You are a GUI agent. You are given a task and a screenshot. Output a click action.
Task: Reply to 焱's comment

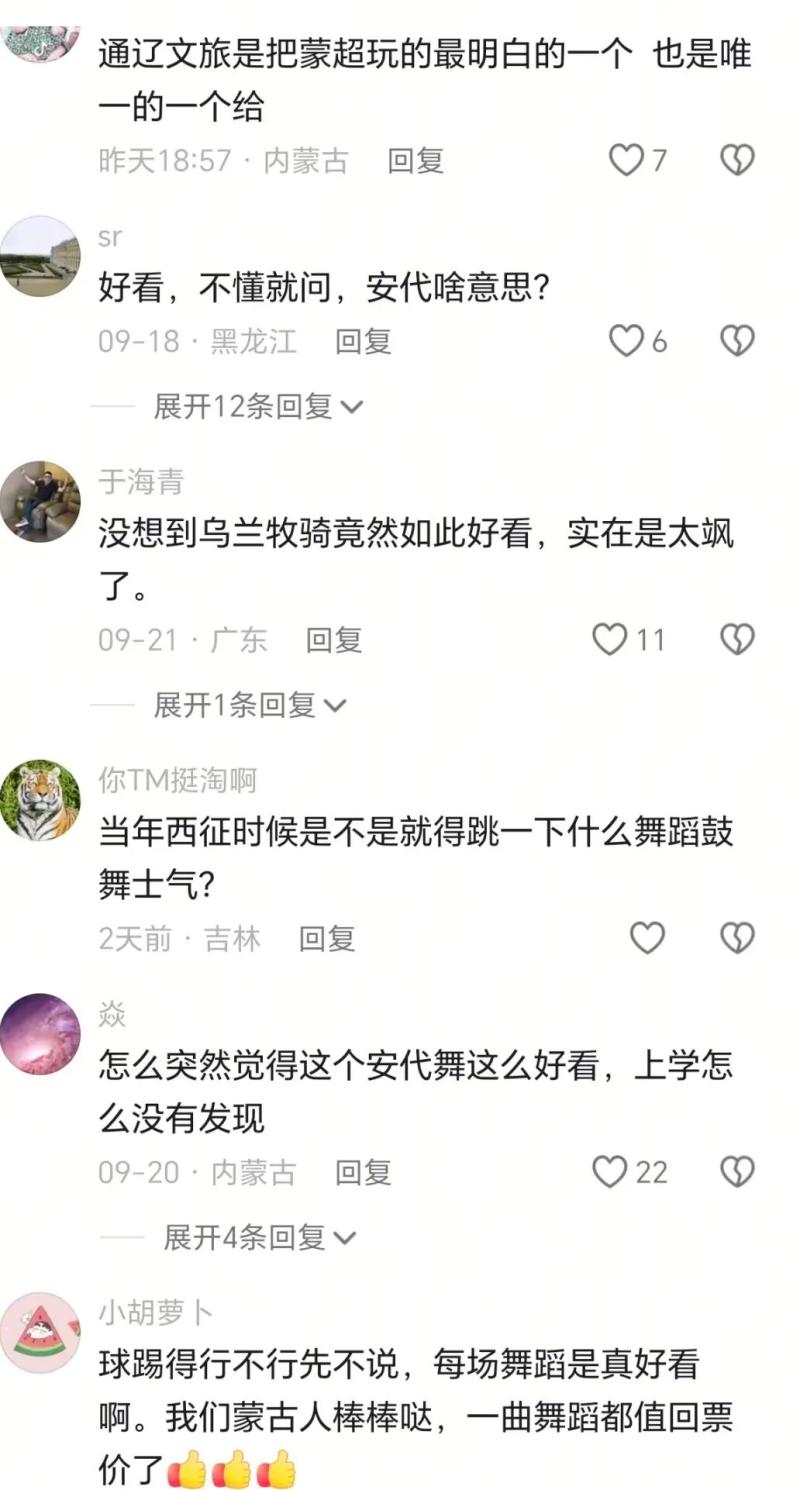click(362, 1171)
